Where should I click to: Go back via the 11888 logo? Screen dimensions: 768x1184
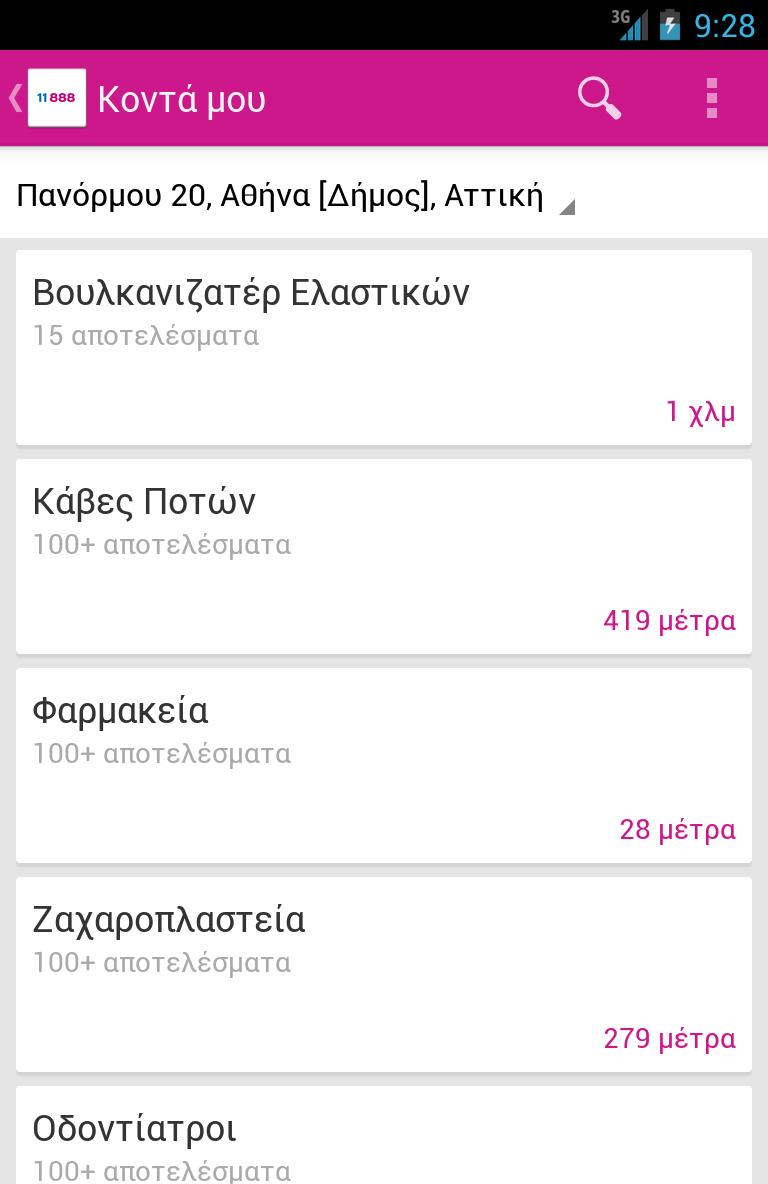56,98
